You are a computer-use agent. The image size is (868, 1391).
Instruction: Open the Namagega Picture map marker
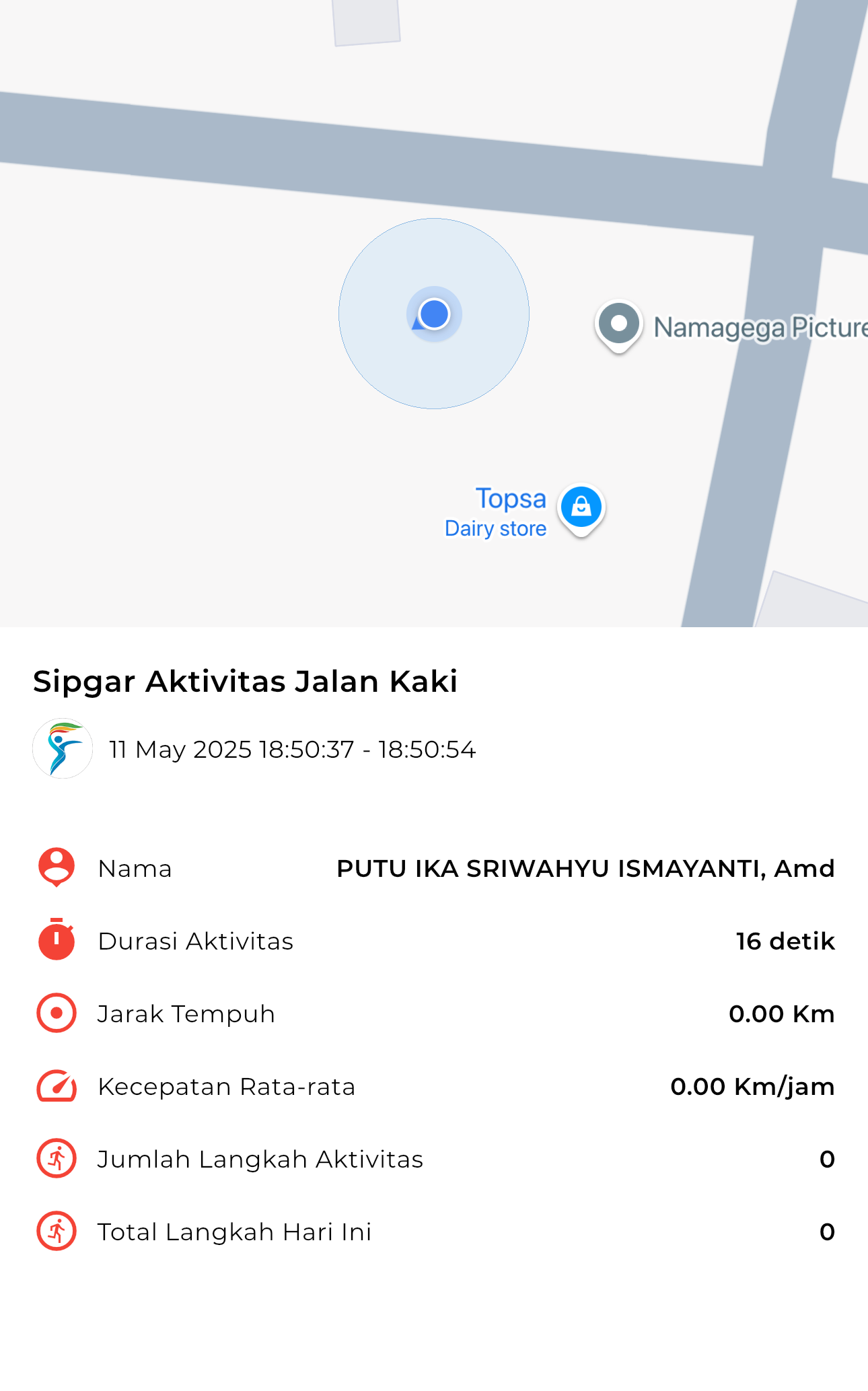618,325
